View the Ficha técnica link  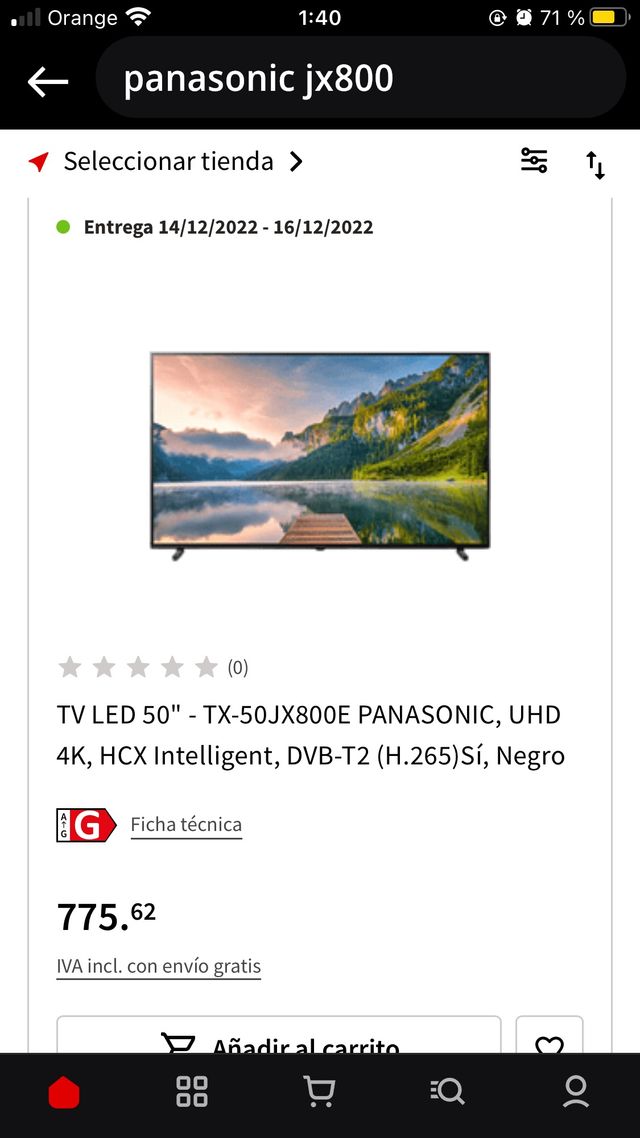(186, 825)
